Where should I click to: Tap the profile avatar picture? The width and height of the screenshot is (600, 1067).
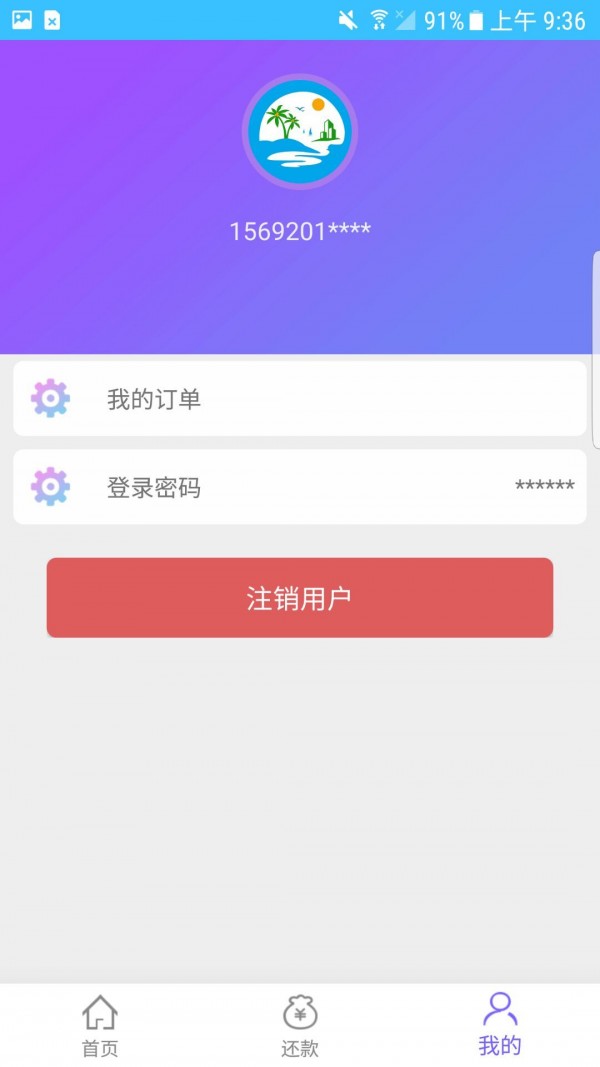tap(300, 132)
